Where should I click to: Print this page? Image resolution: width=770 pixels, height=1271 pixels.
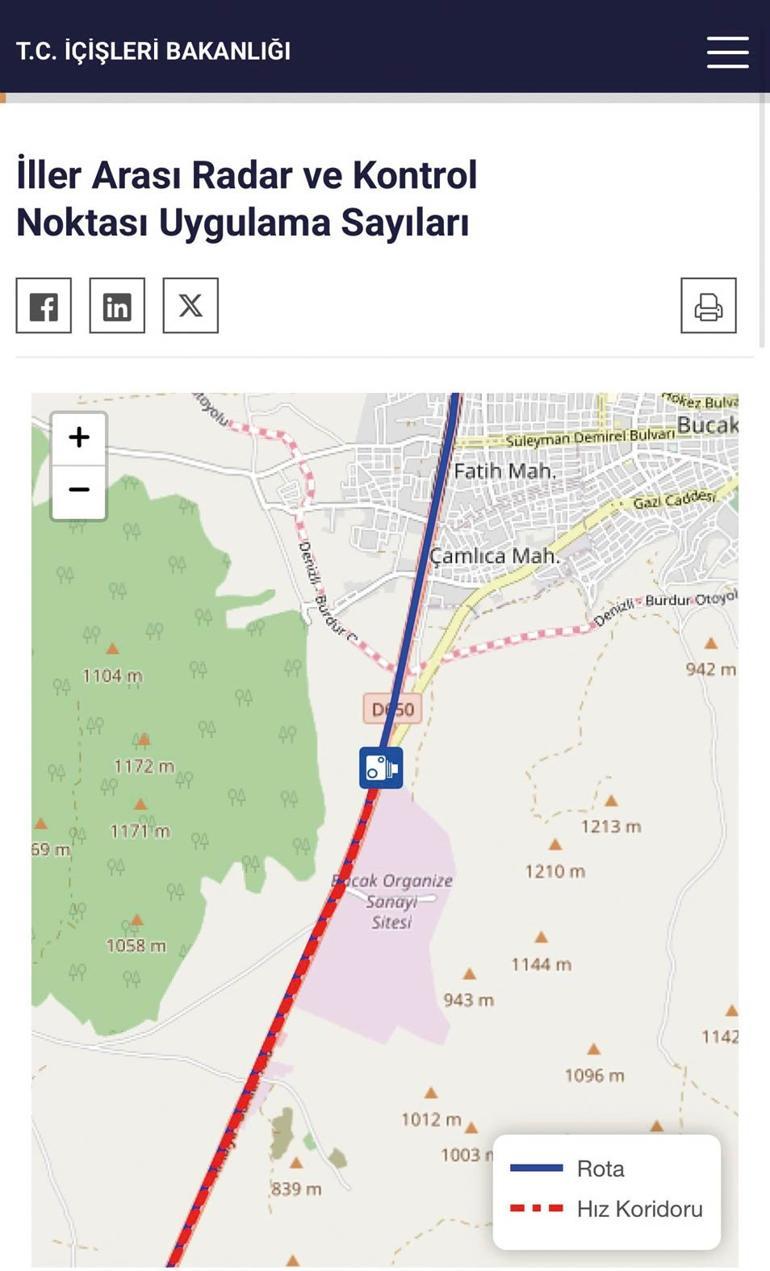click(x=708, y=306)
